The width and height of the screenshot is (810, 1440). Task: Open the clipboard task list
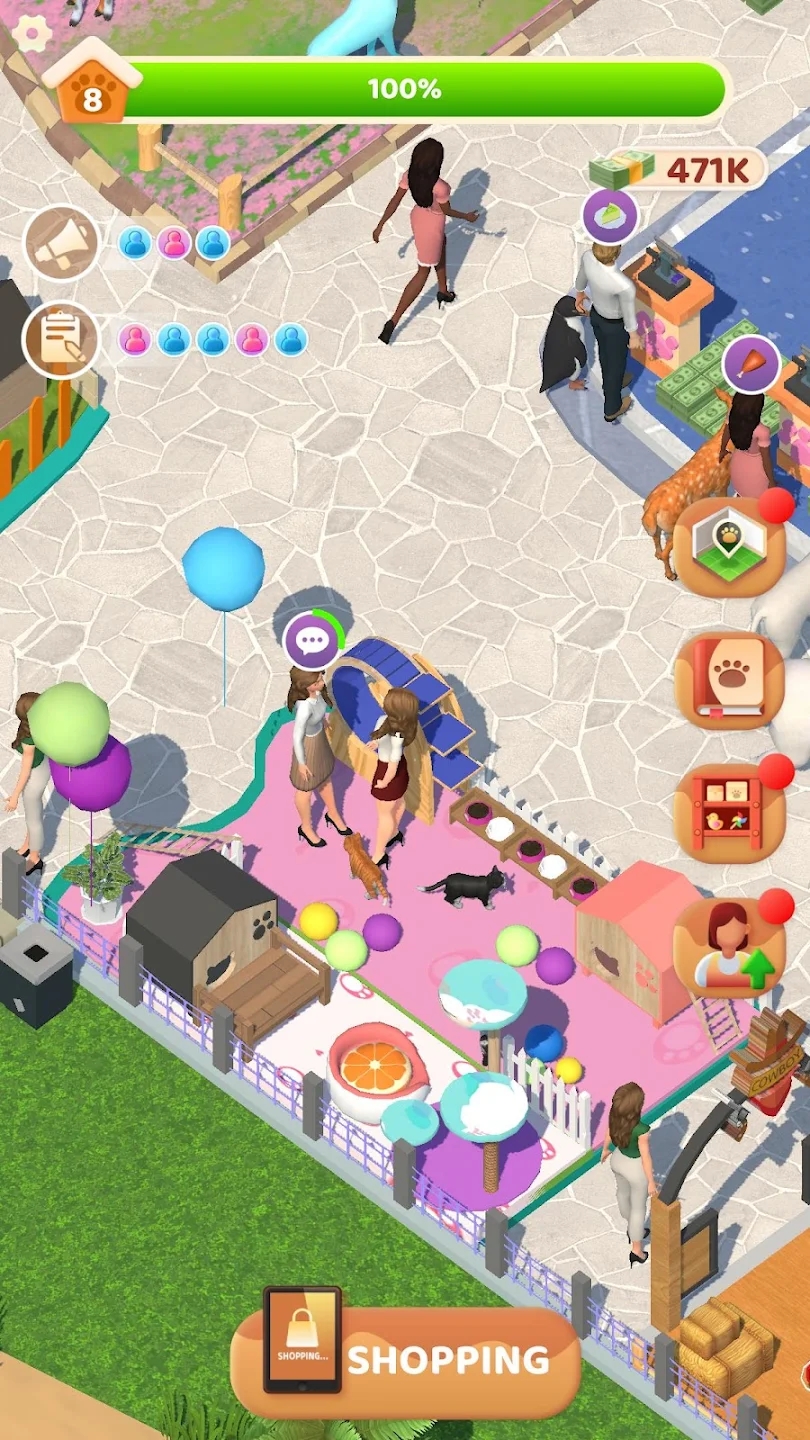point(61,340)
